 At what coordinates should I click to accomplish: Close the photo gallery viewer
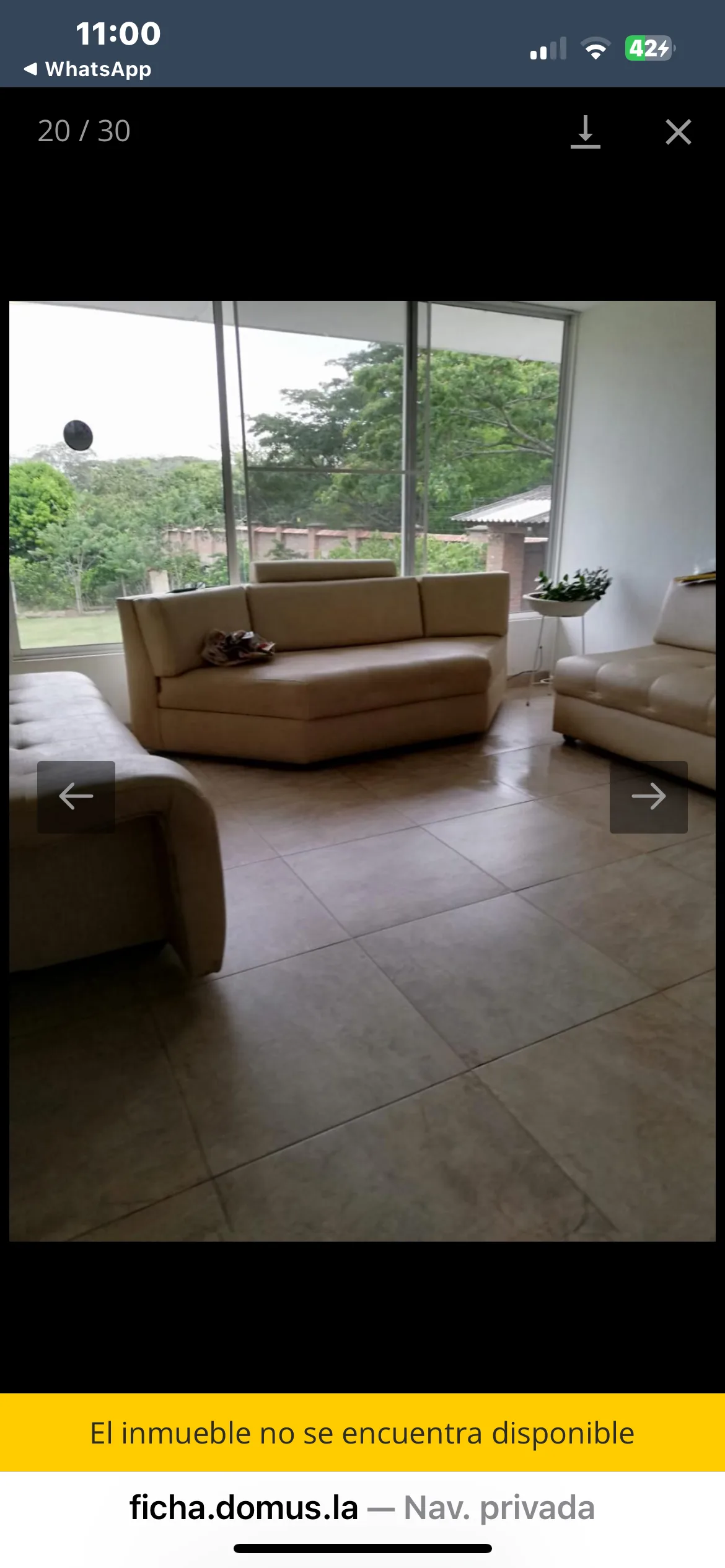(x=678, y=132)
